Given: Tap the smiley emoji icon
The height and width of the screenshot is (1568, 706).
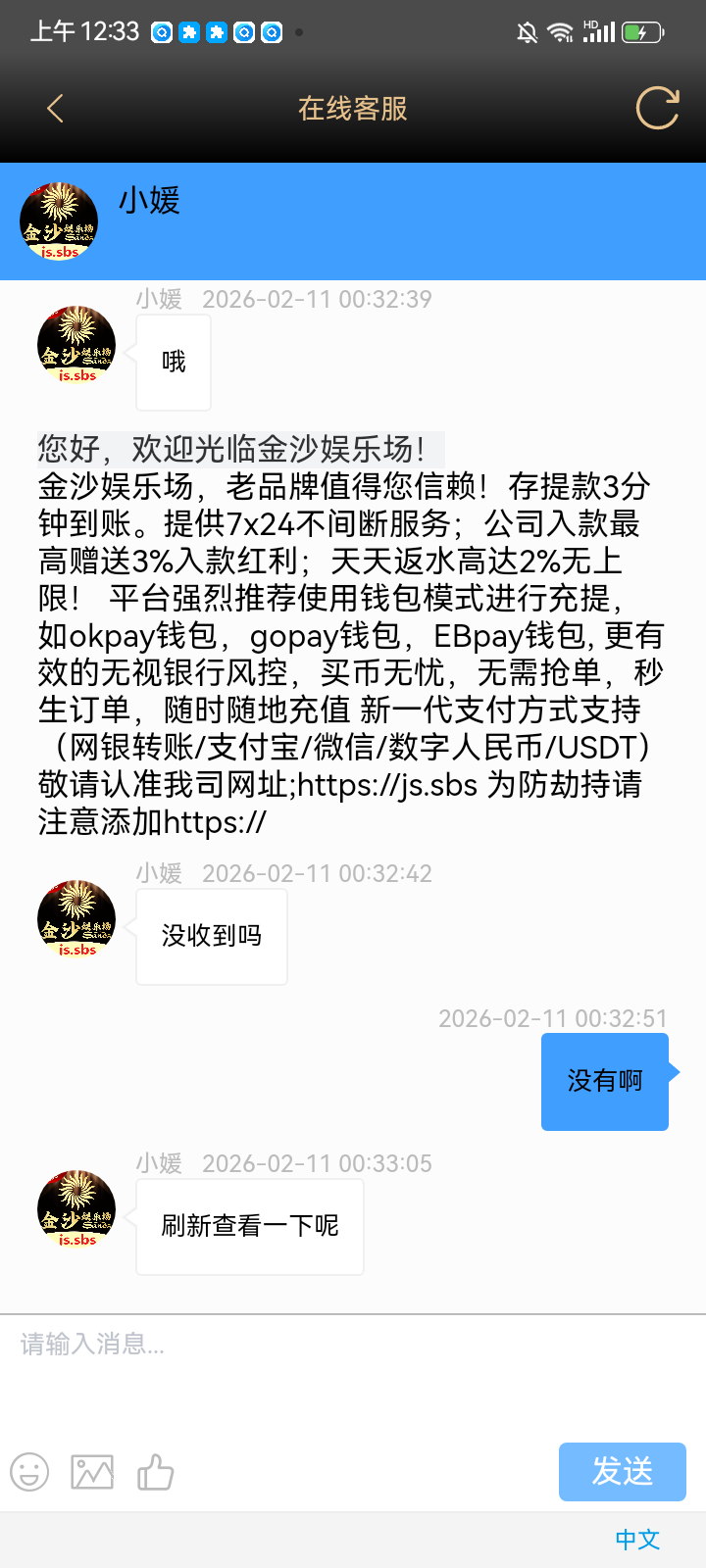Looking at the screenshot, I should 29,1472.
